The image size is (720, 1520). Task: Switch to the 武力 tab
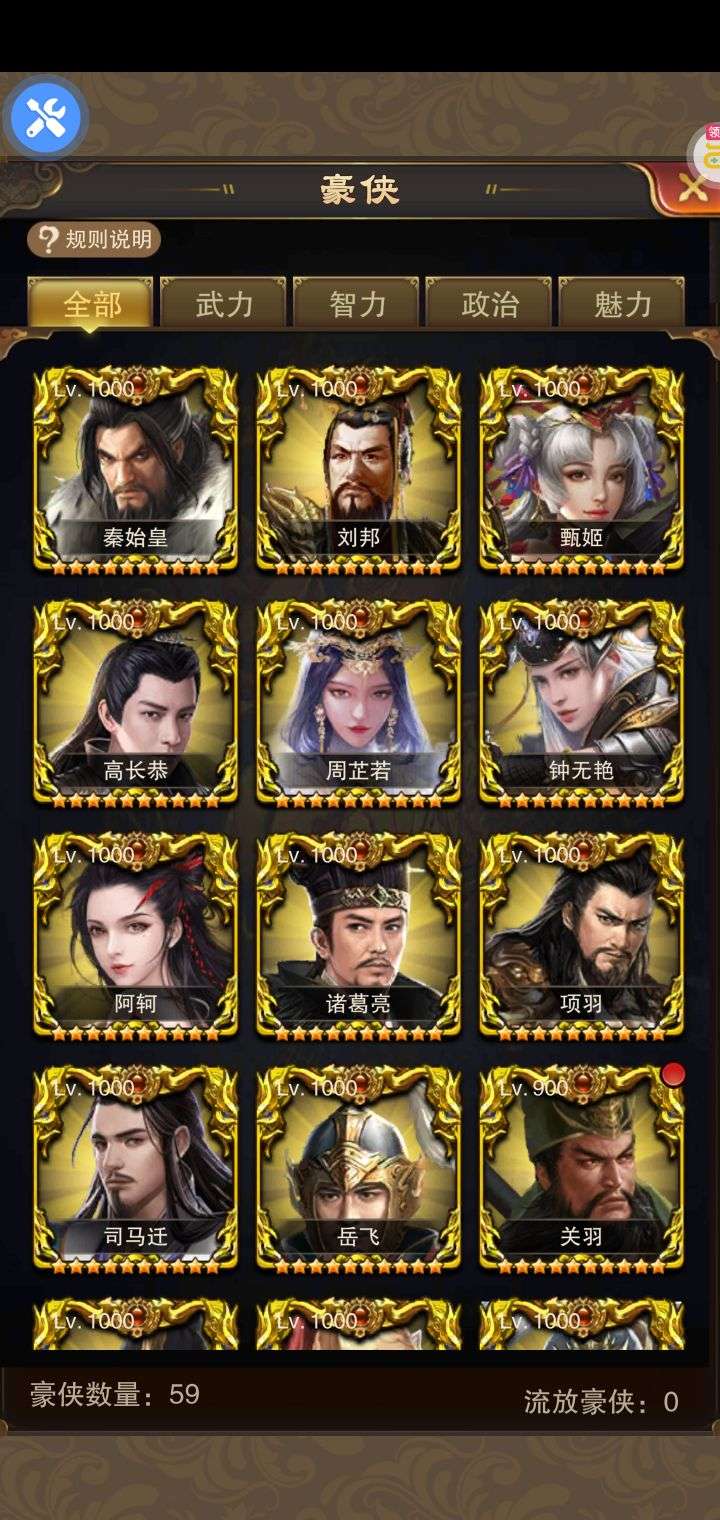pyautogui.click(x=224, y=303)
